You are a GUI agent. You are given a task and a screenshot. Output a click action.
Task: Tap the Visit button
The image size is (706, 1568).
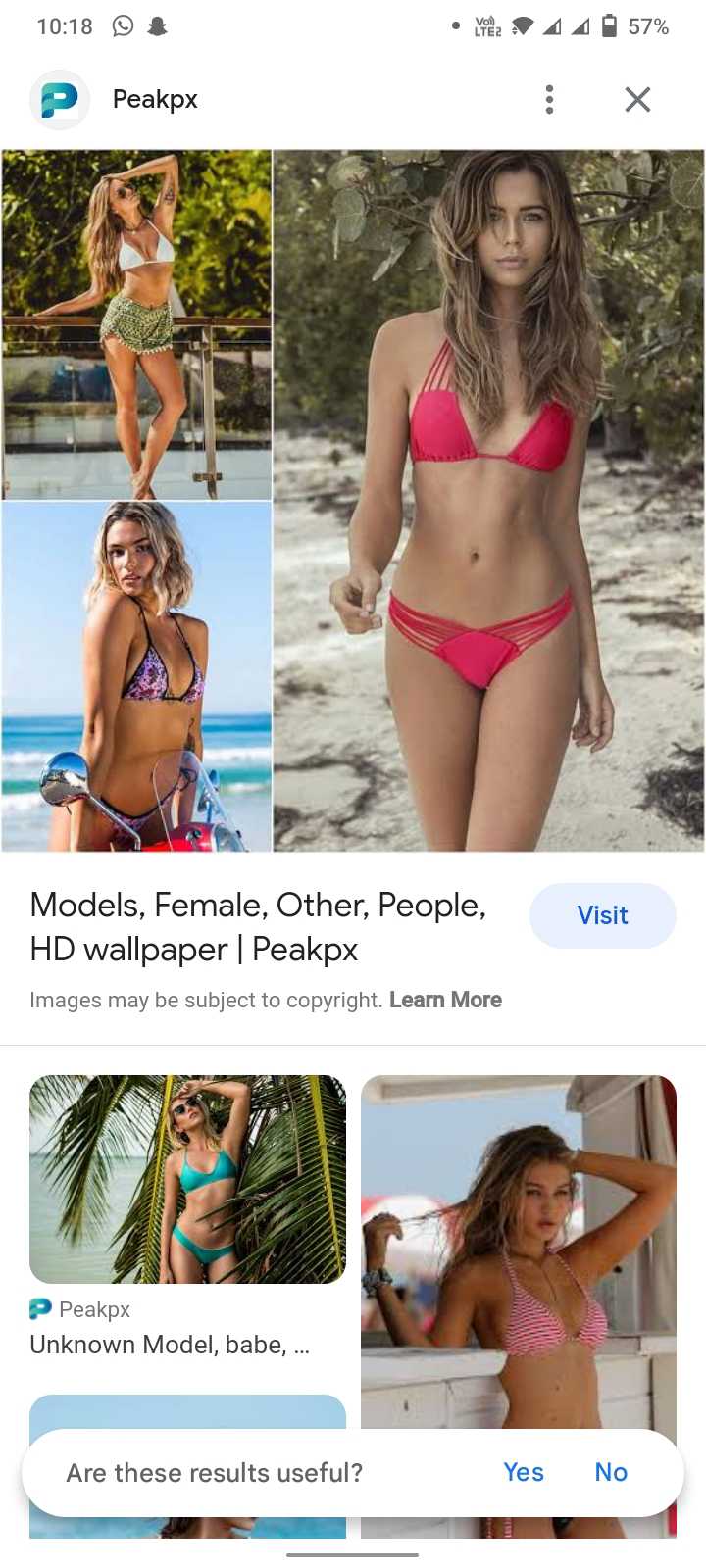(x=602, y=915)
